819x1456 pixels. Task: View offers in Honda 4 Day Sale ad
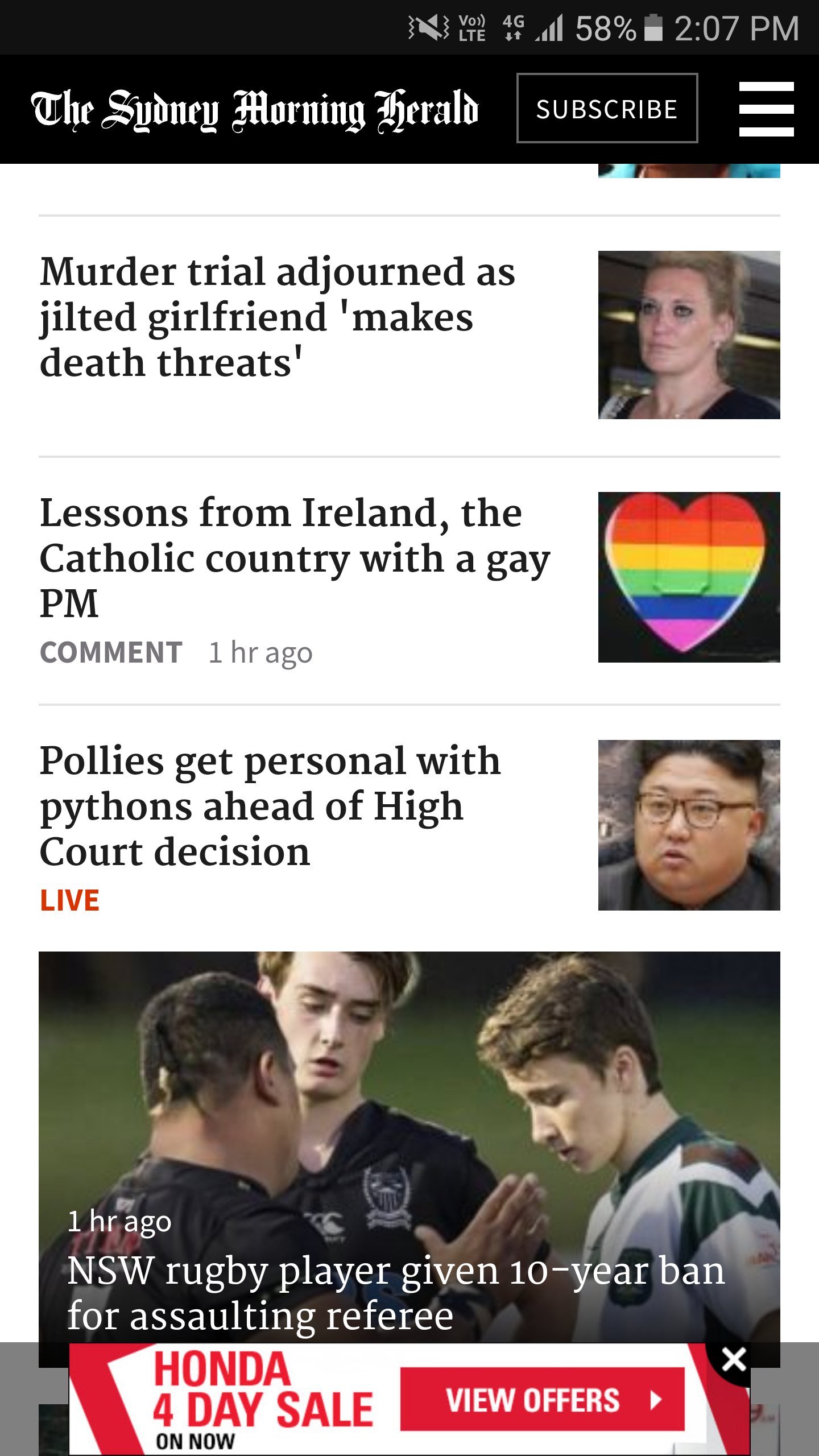coord(542,1400)
